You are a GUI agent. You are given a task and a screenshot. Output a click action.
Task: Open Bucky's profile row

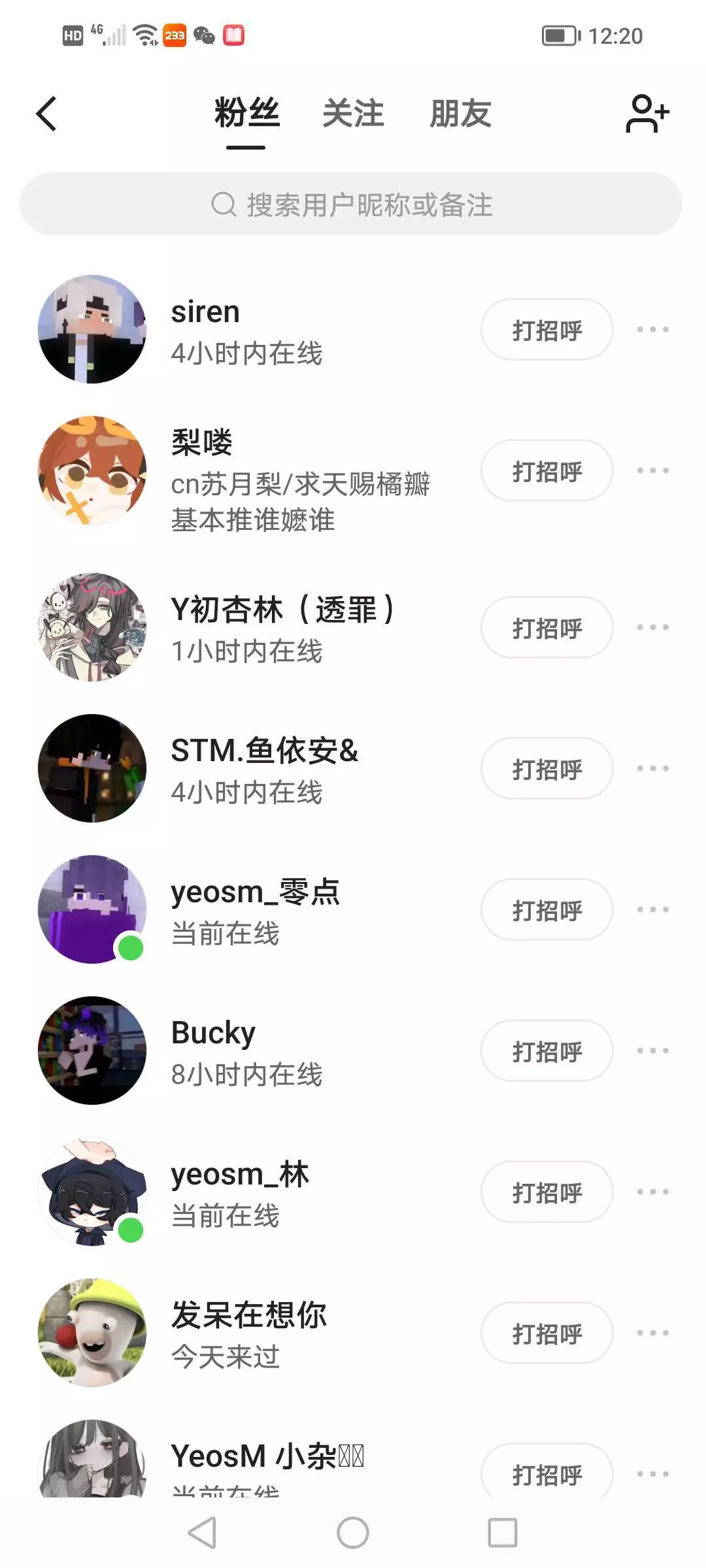click(x=353, y=1051)
